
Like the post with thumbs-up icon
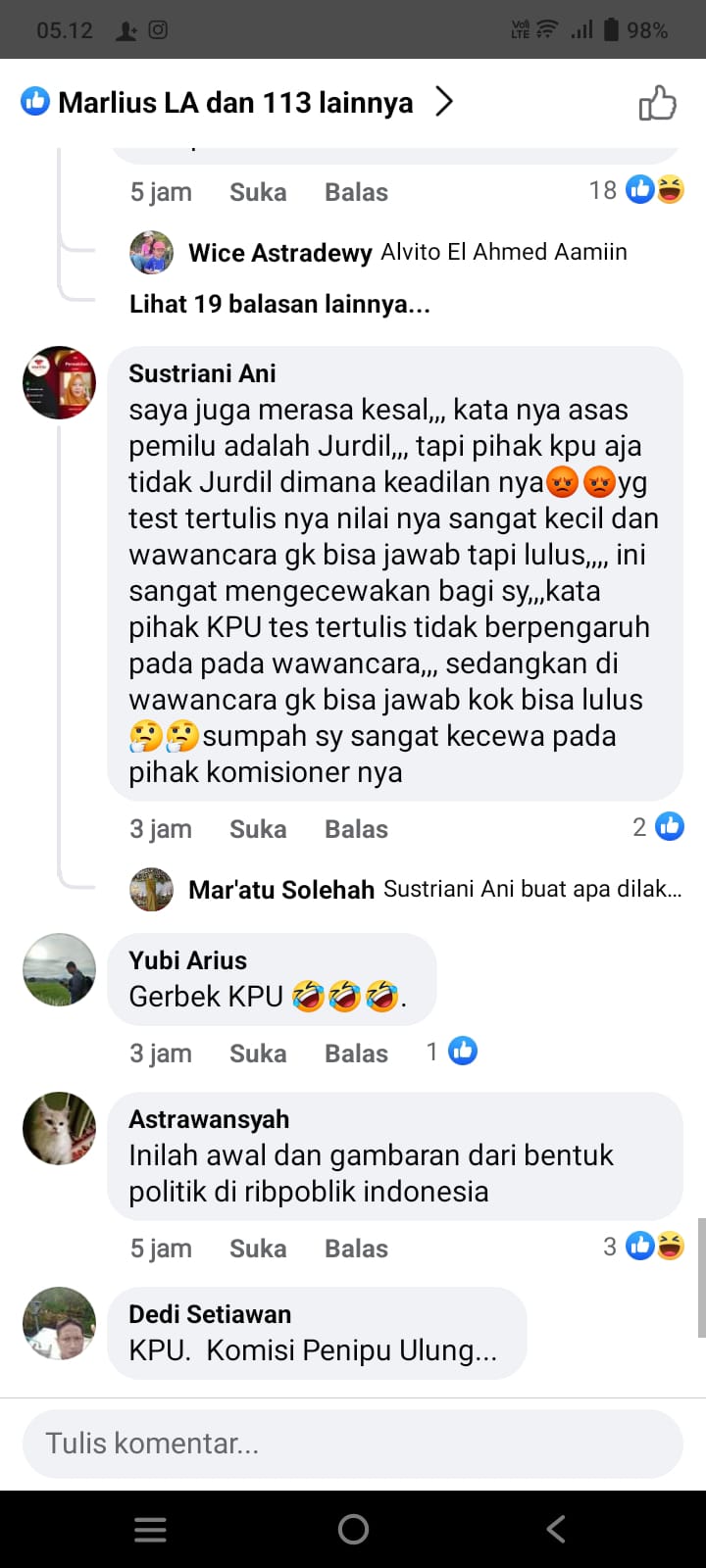[657, 103]
